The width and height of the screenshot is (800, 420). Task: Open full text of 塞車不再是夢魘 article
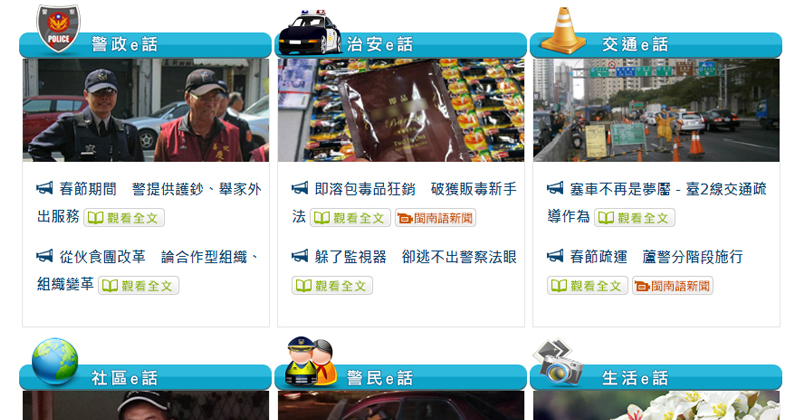[634, 218]
